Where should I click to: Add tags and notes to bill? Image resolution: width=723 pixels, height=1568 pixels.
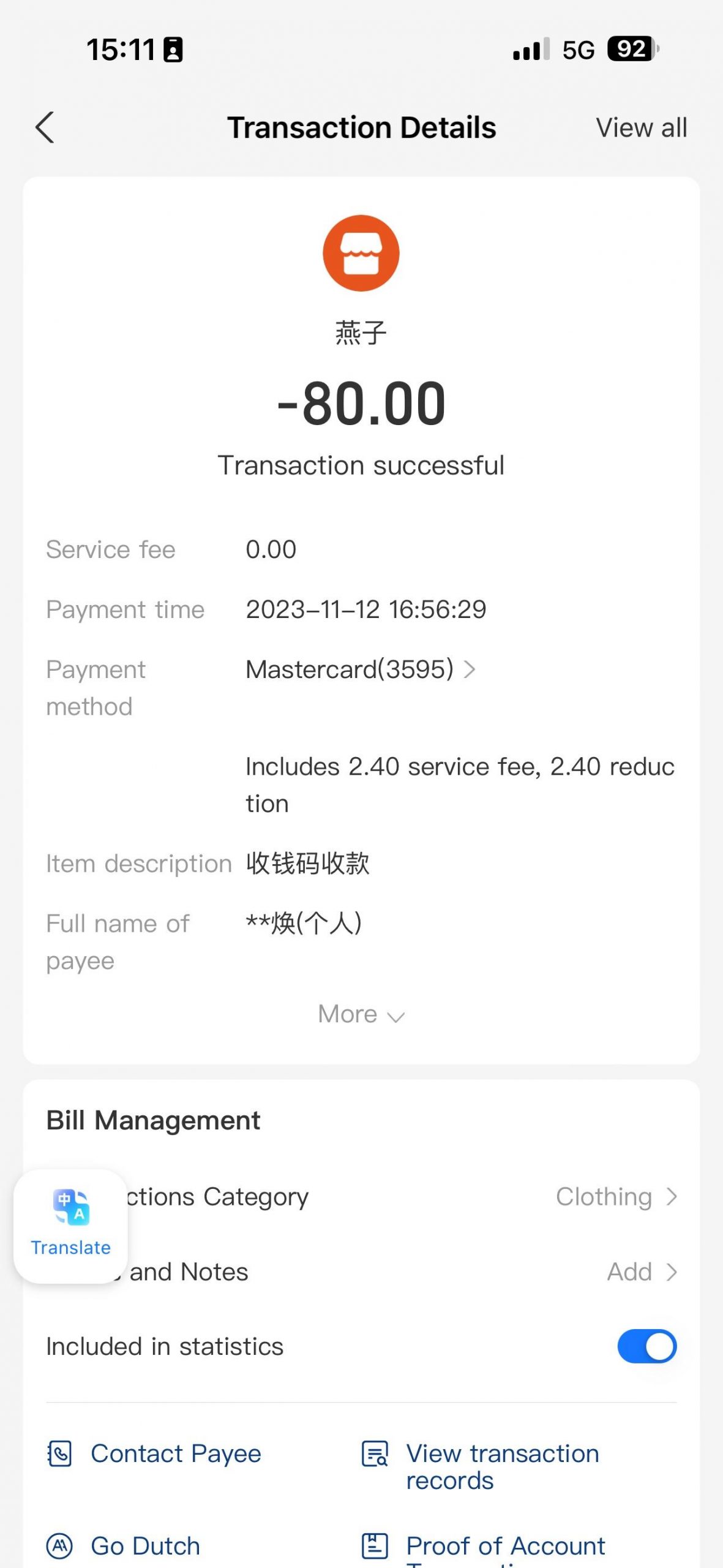[x=361, y=1272]
